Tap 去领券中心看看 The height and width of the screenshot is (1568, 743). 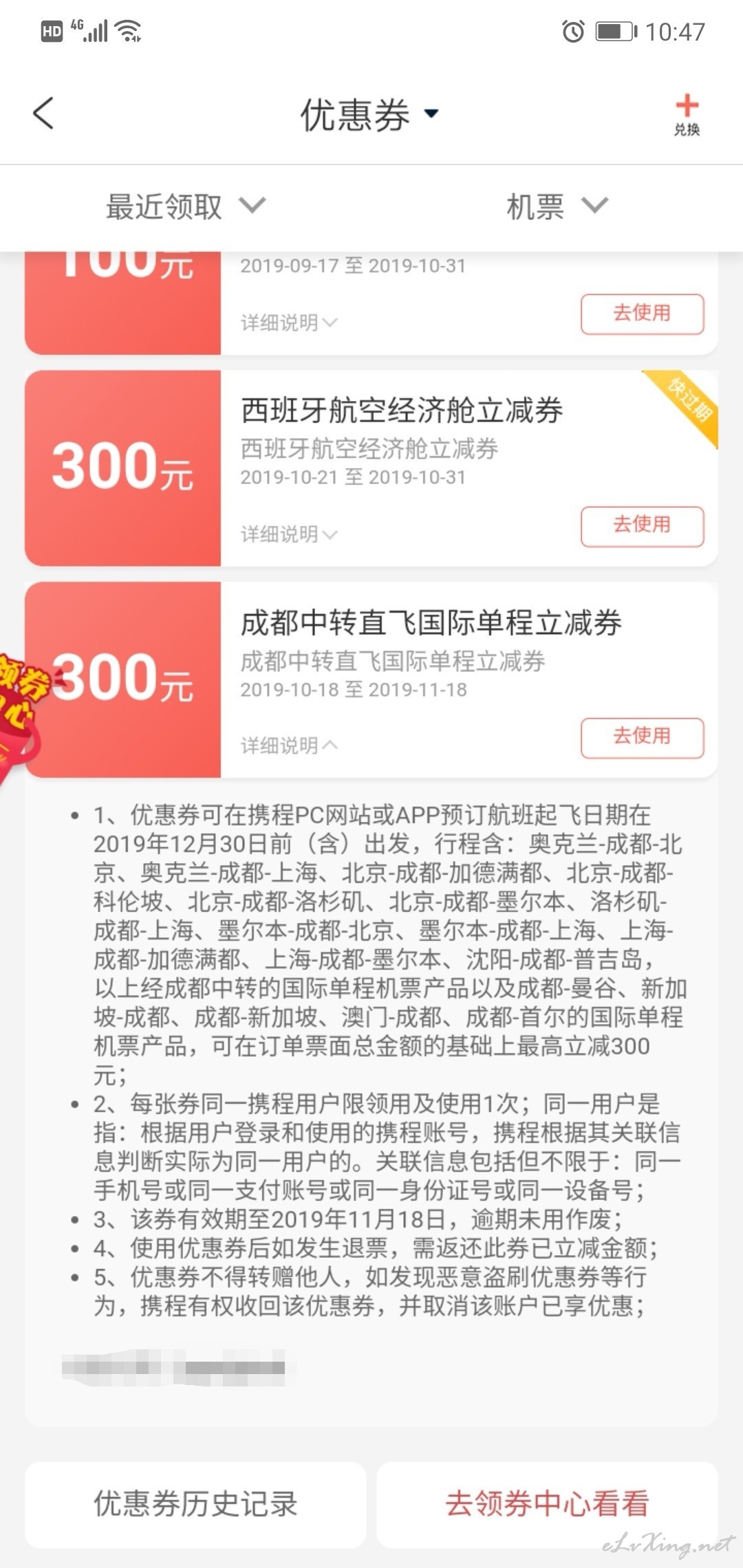(547, 1505)
